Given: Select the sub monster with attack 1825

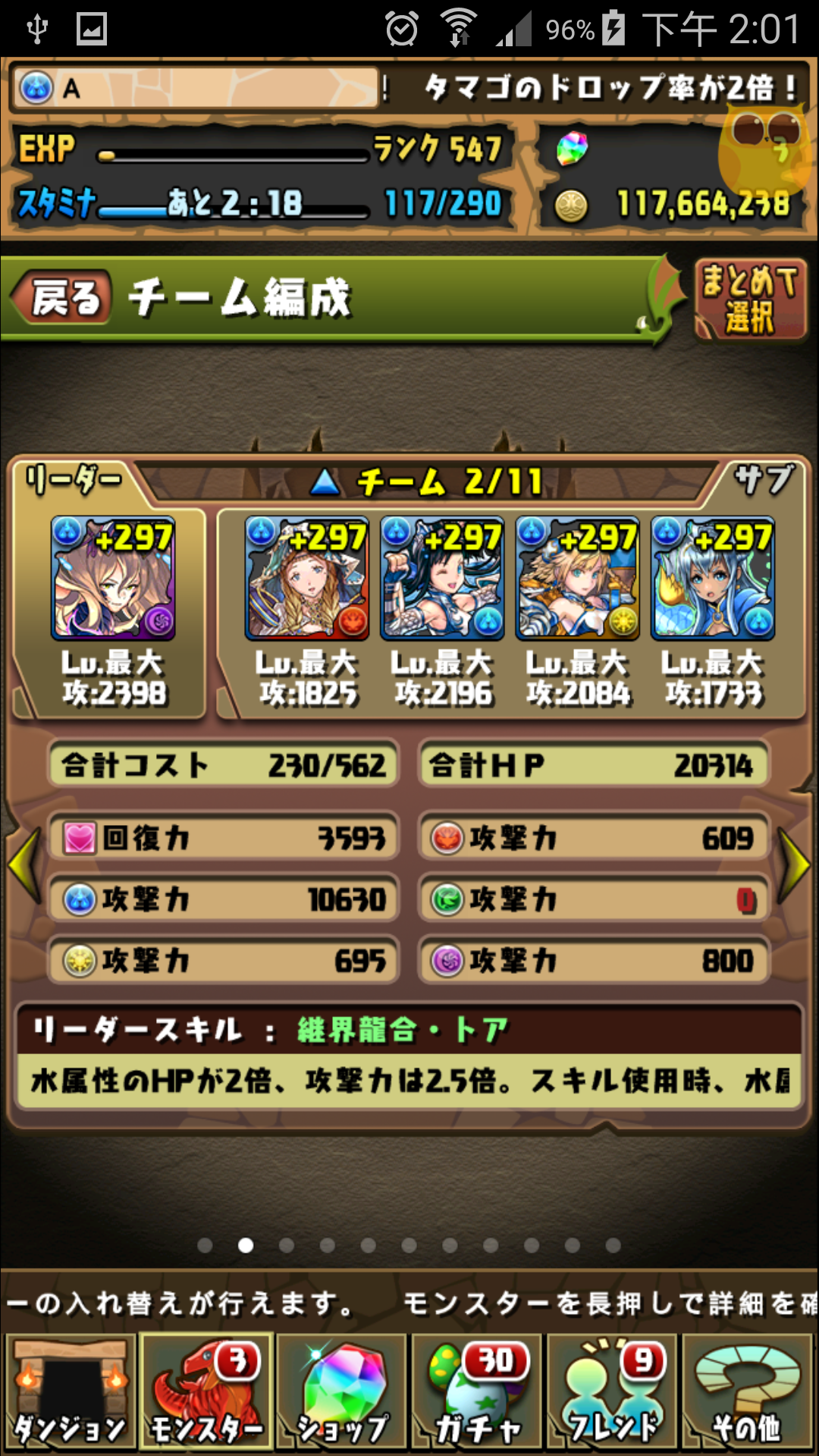Looking at the screenshot, I should (307, 578).
